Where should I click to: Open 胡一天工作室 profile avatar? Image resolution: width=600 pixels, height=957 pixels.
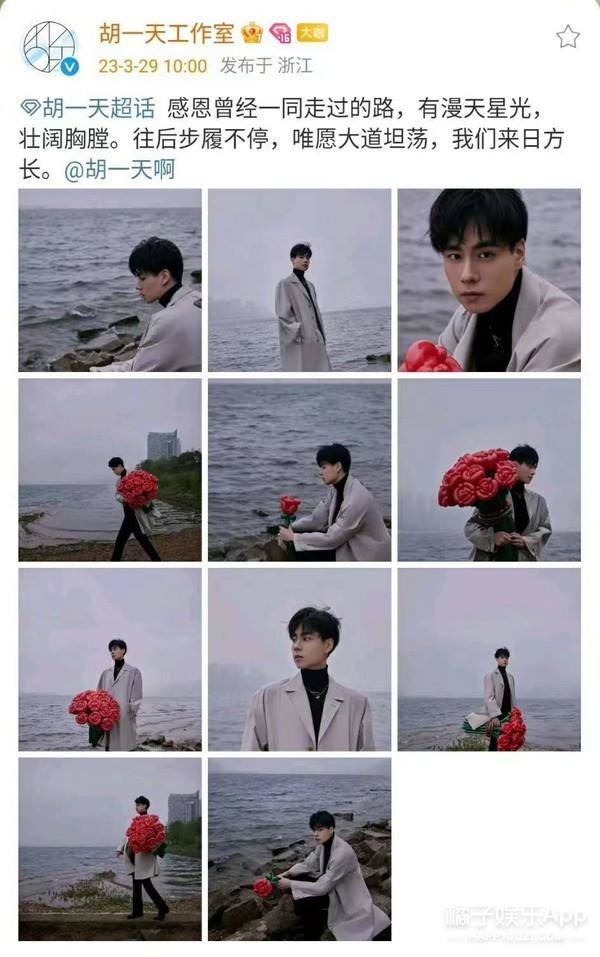52,48
